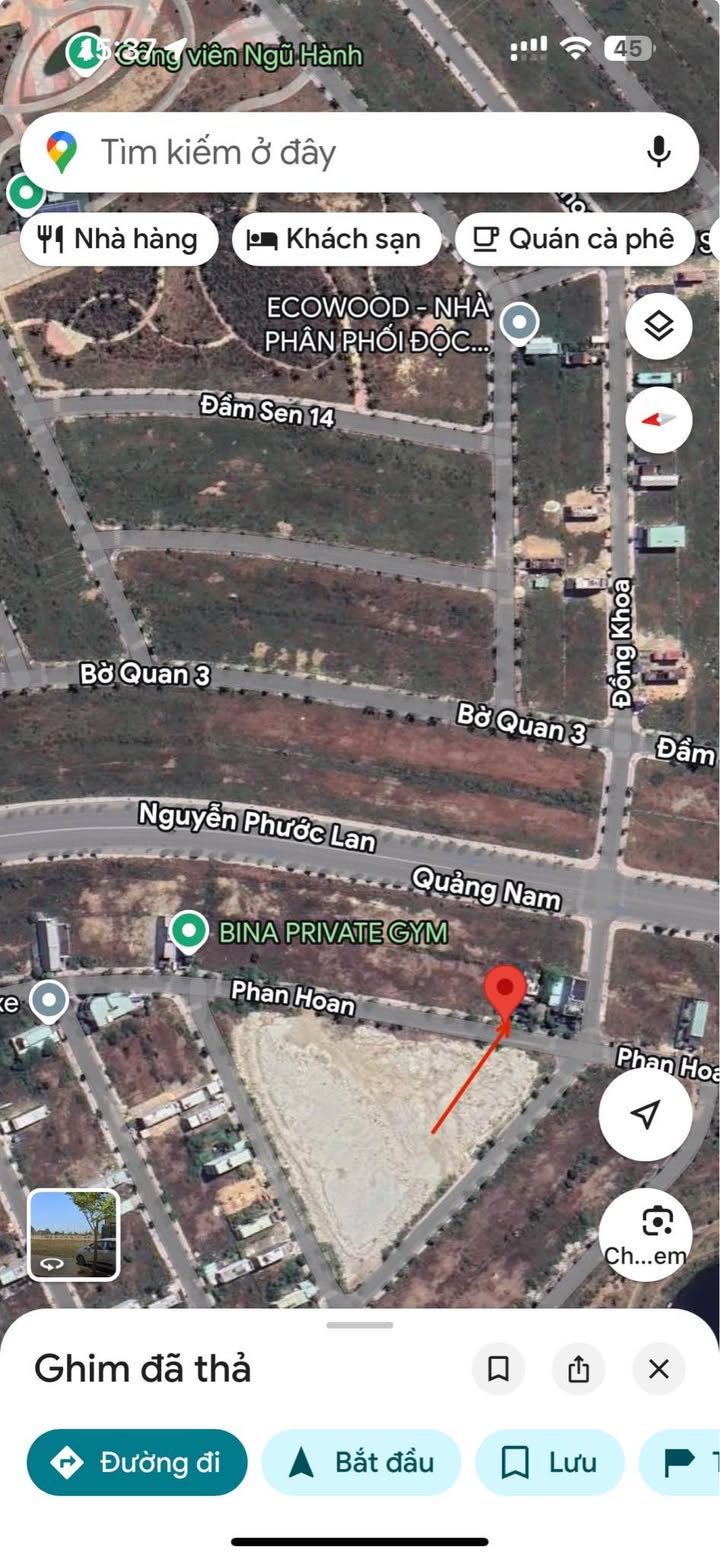This screenshot has width=720, height=1559.
Task: Select the red dropped pin on map
Action: pos(505,992)
